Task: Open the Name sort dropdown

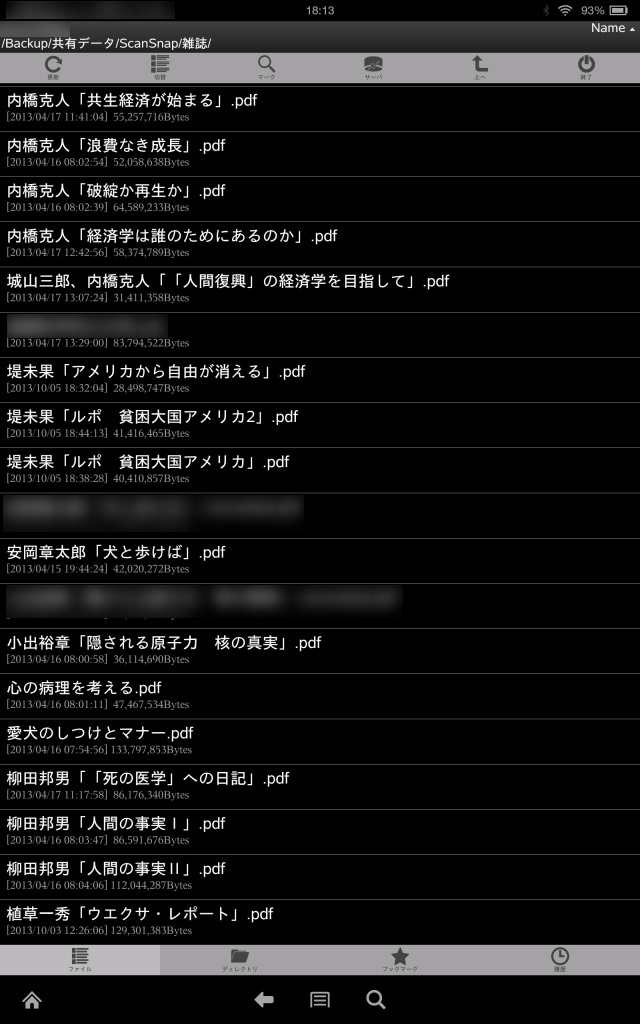Action: click(x=613, y=28)
